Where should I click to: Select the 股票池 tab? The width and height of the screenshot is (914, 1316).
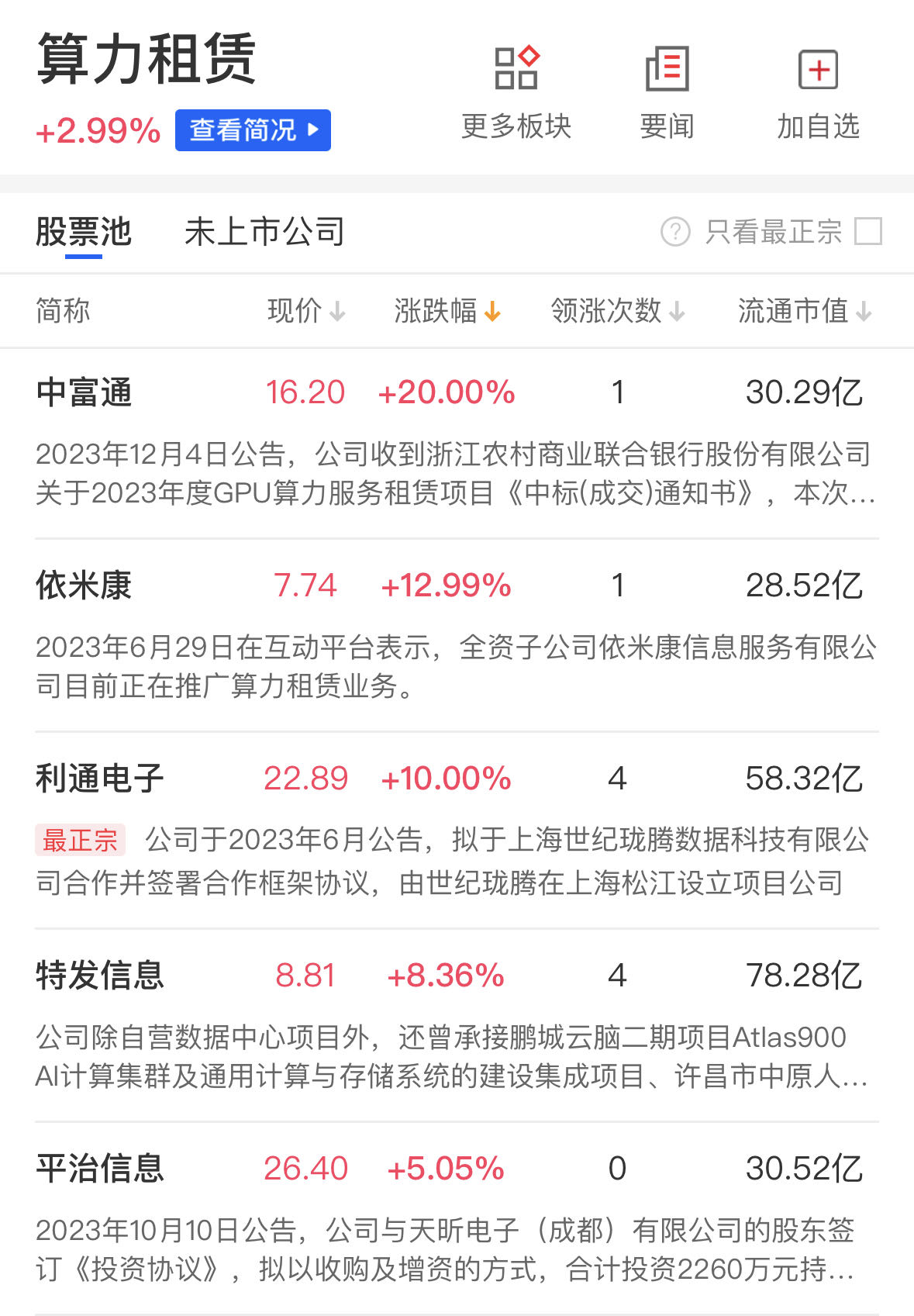point(84,232)
